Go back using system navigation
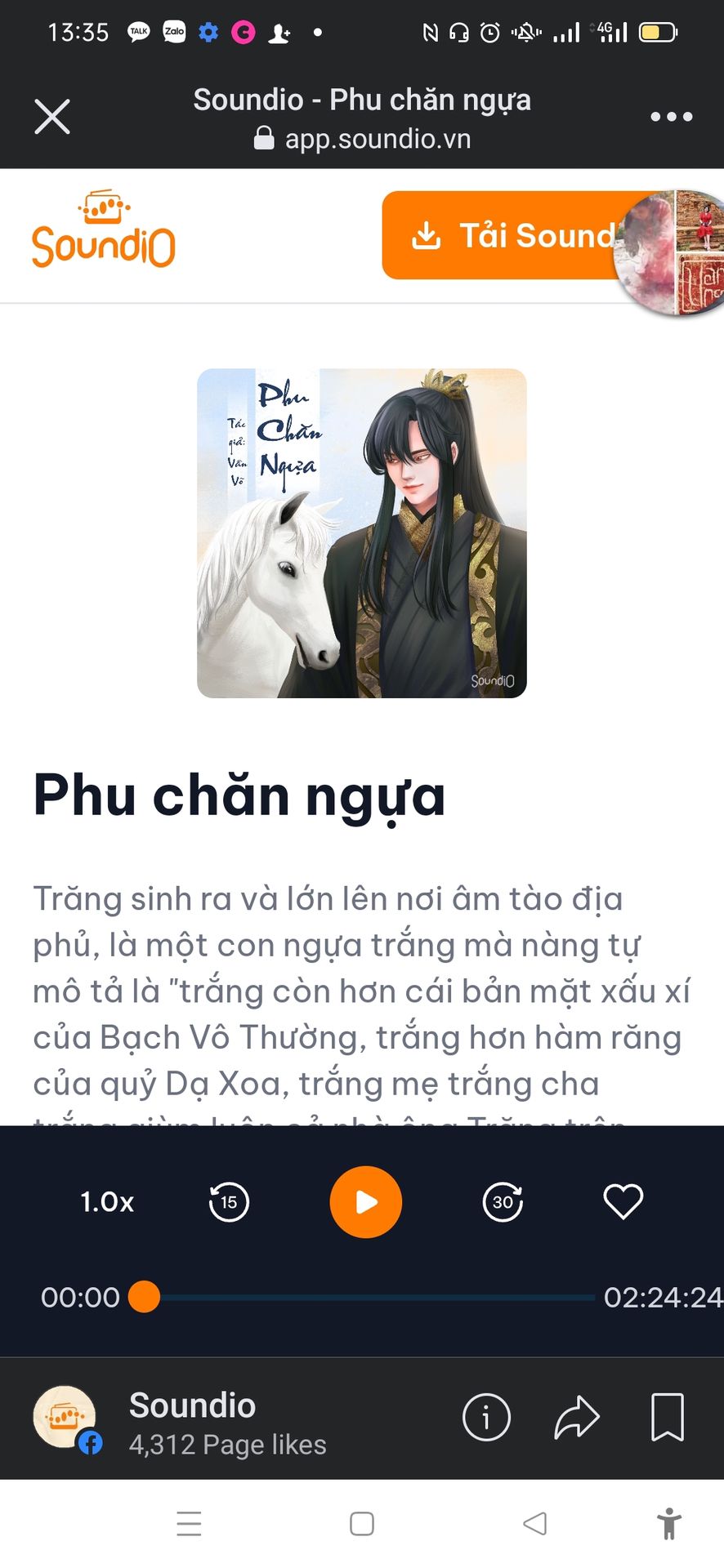 pos(534,1523)
